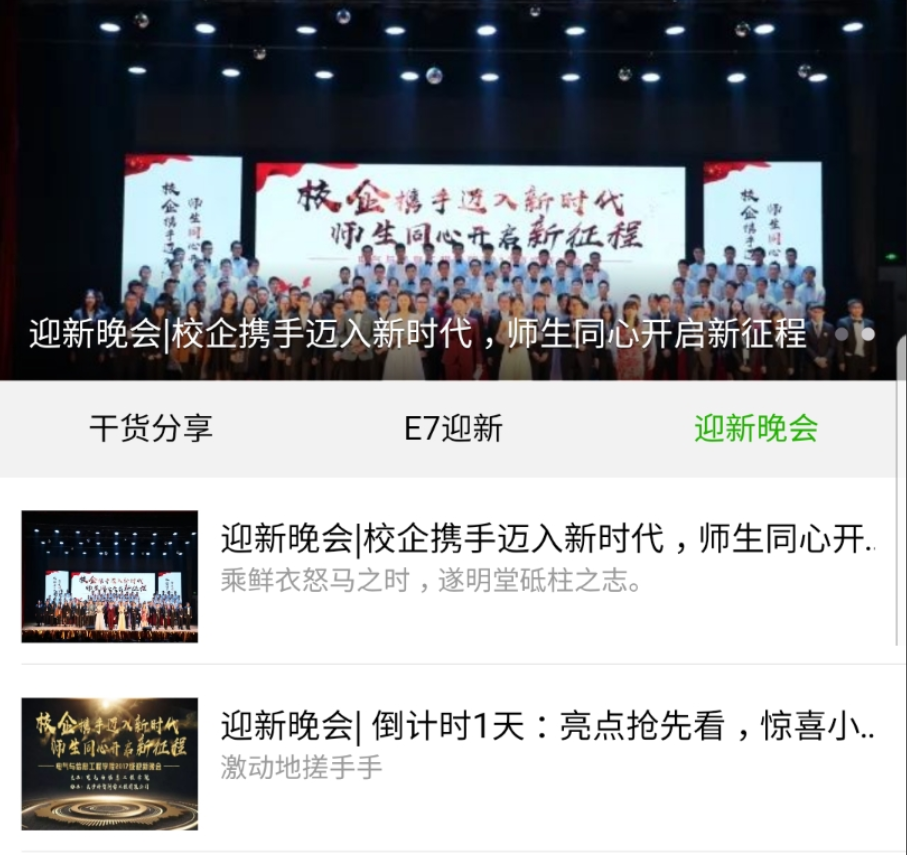
Task: Switch to the E7迎新 tab
Action: click(x=453, y=429)
